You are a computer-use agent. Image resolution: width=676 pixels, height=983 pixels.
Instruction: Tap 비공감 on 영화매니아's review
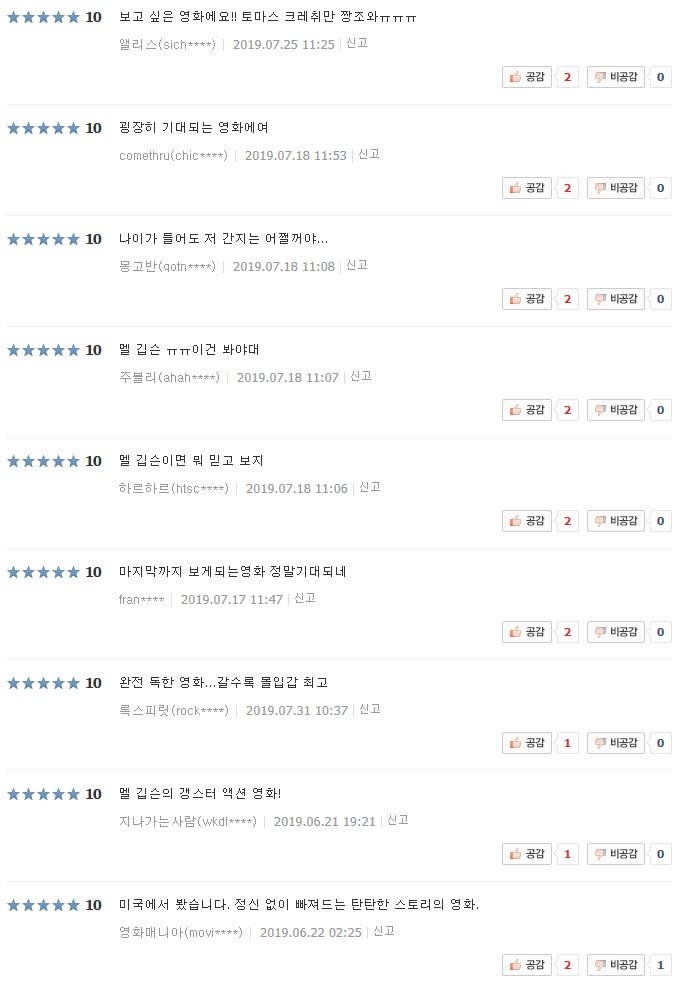click(615, 965)
